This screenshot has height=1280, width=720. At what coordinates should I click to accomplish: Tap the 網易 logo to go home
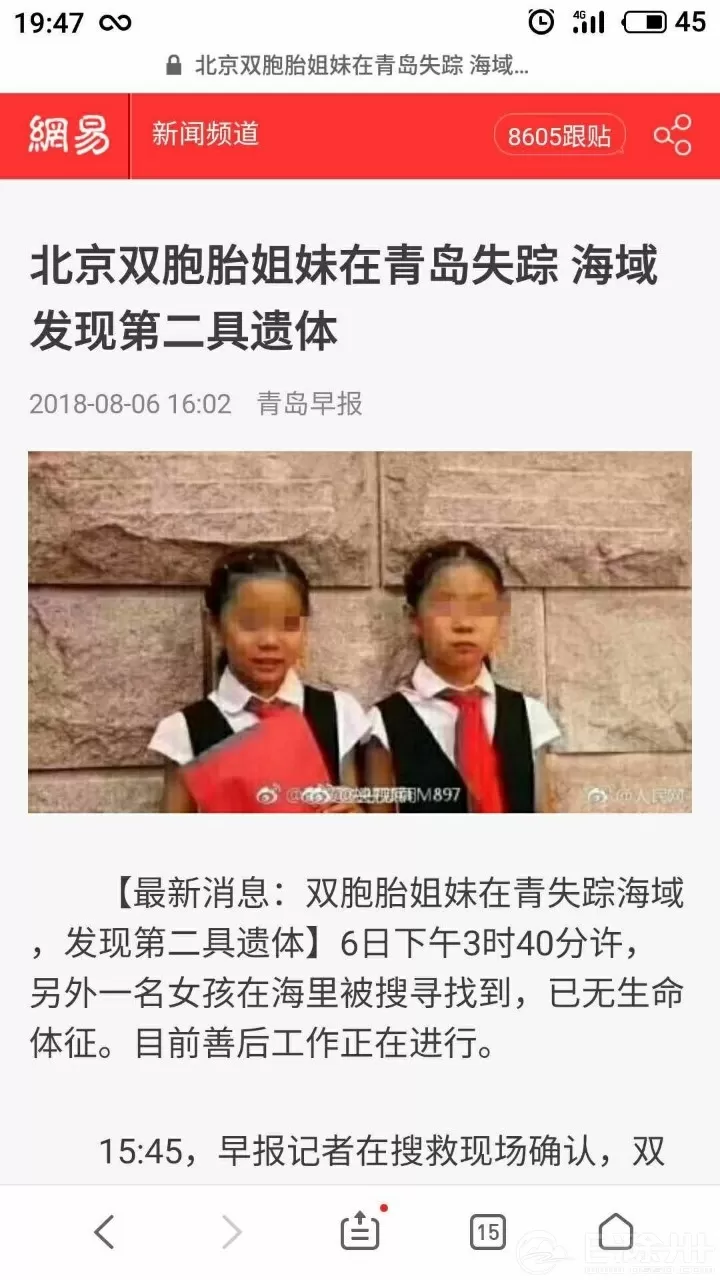[68, 135]
